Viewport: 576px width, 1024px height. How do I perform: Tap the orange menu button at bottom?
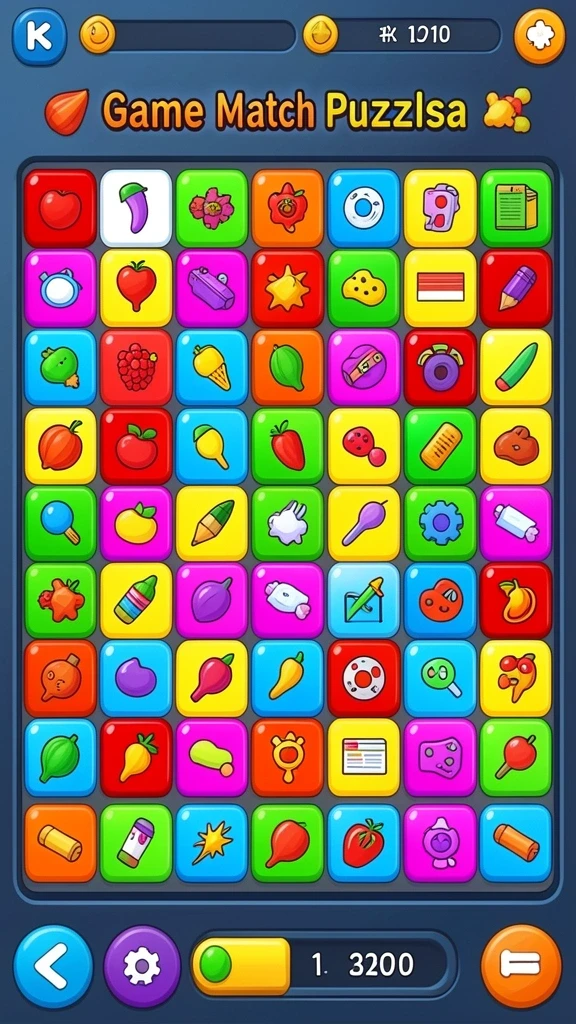521,965
